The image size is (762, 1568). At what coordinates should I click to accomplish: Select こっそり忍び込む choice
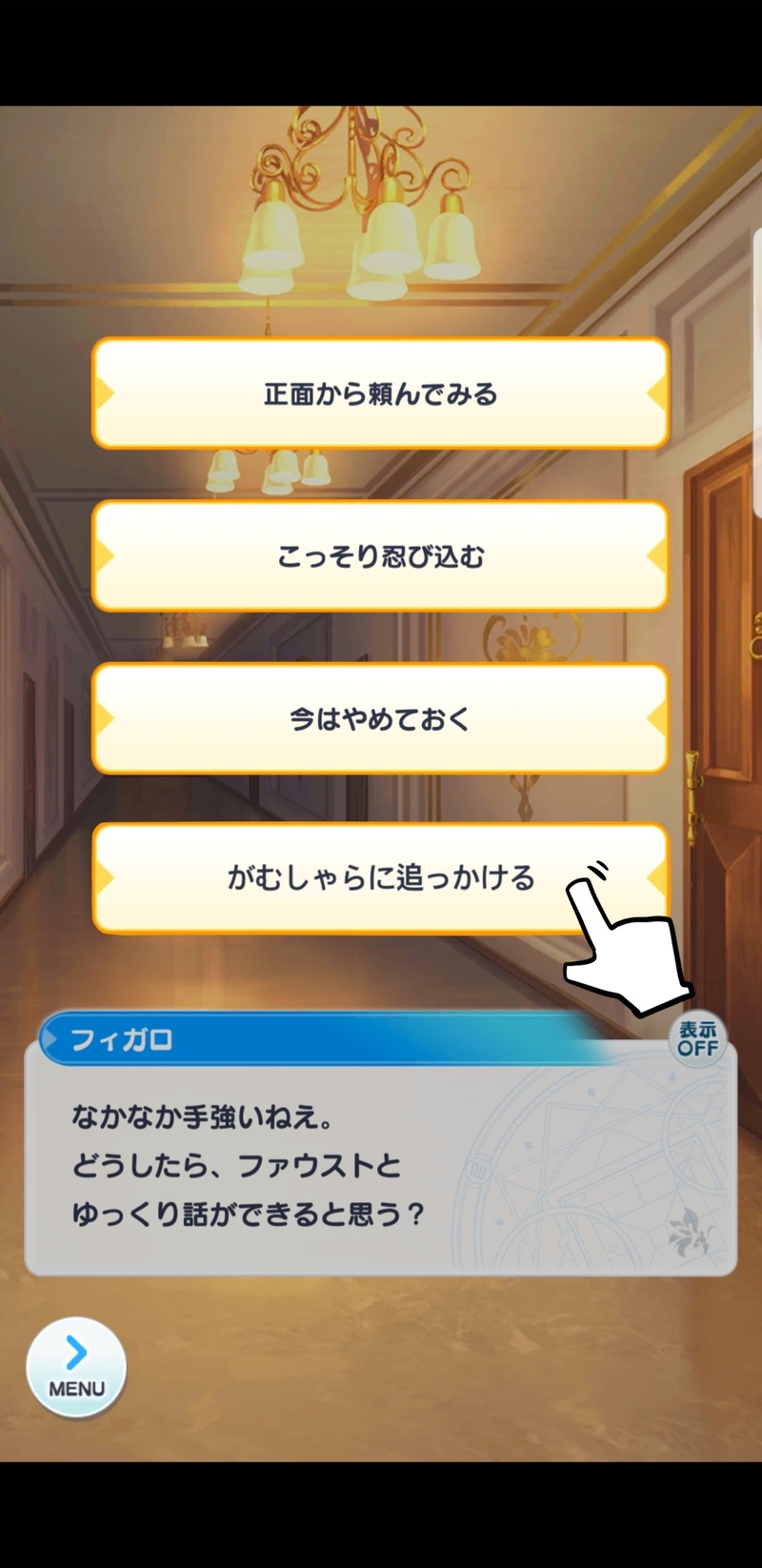tap(380, 556)
